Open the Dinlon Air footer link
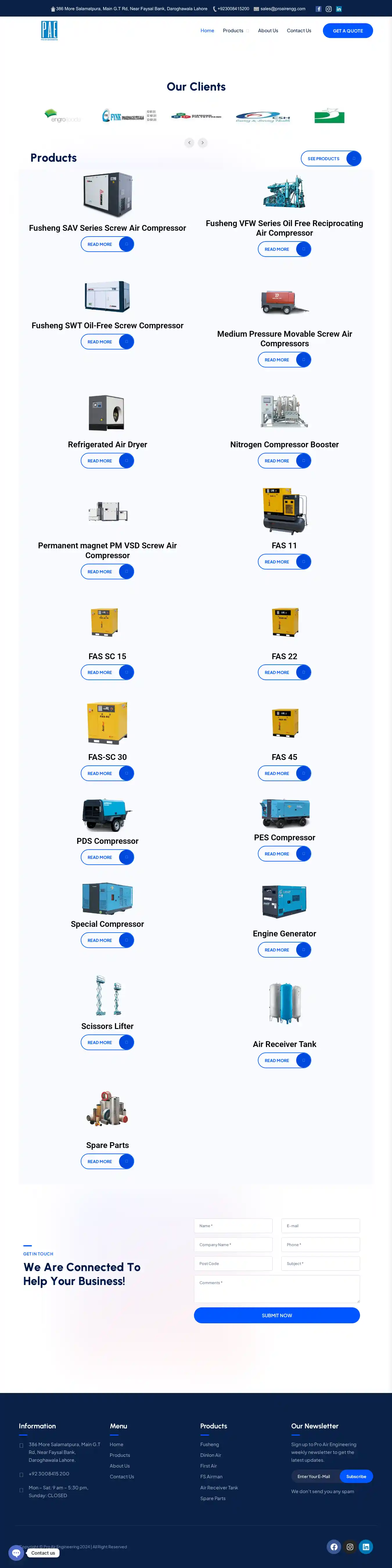The width and height of the screenshot is (392, 1568). point(211,1455)
